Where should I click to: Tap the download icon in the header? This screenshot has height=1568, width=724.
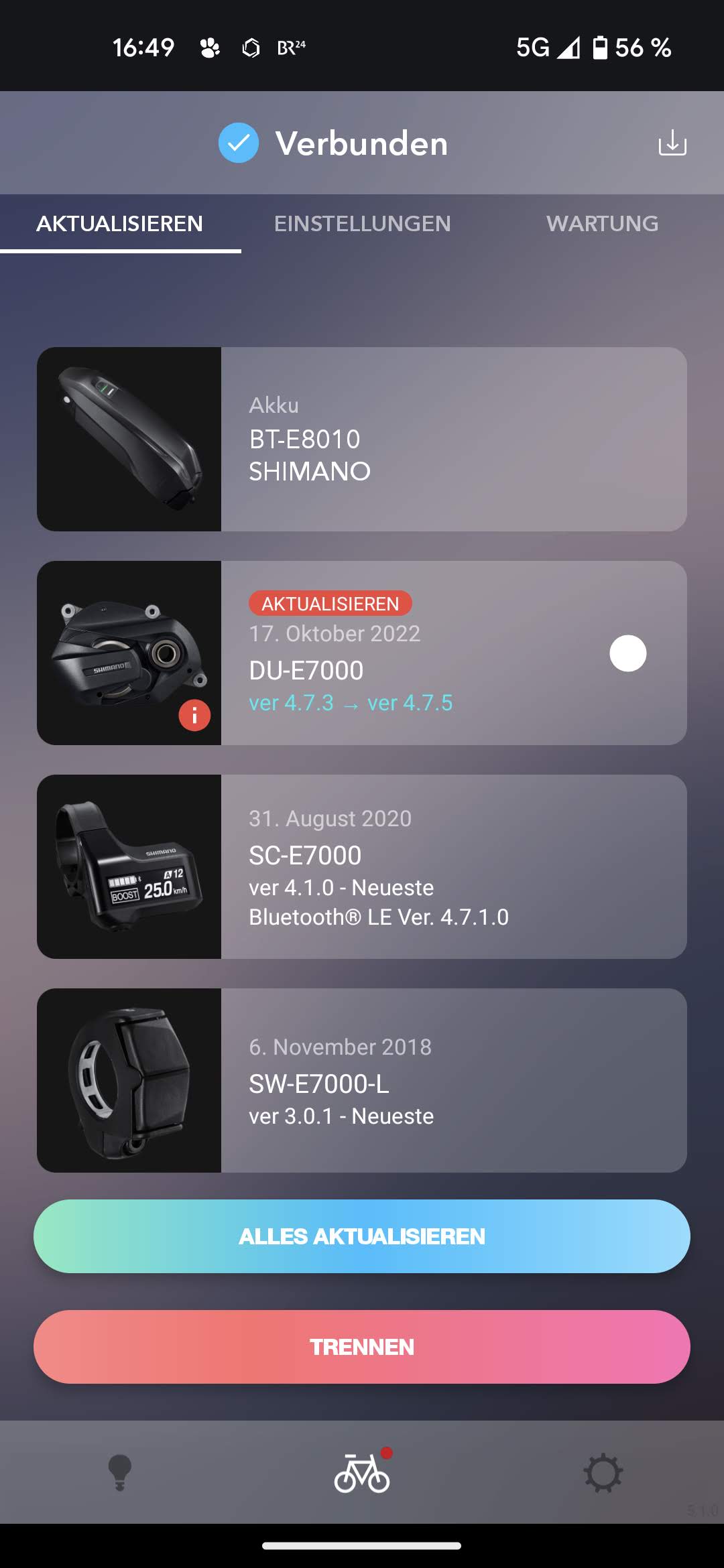[672, 143]
